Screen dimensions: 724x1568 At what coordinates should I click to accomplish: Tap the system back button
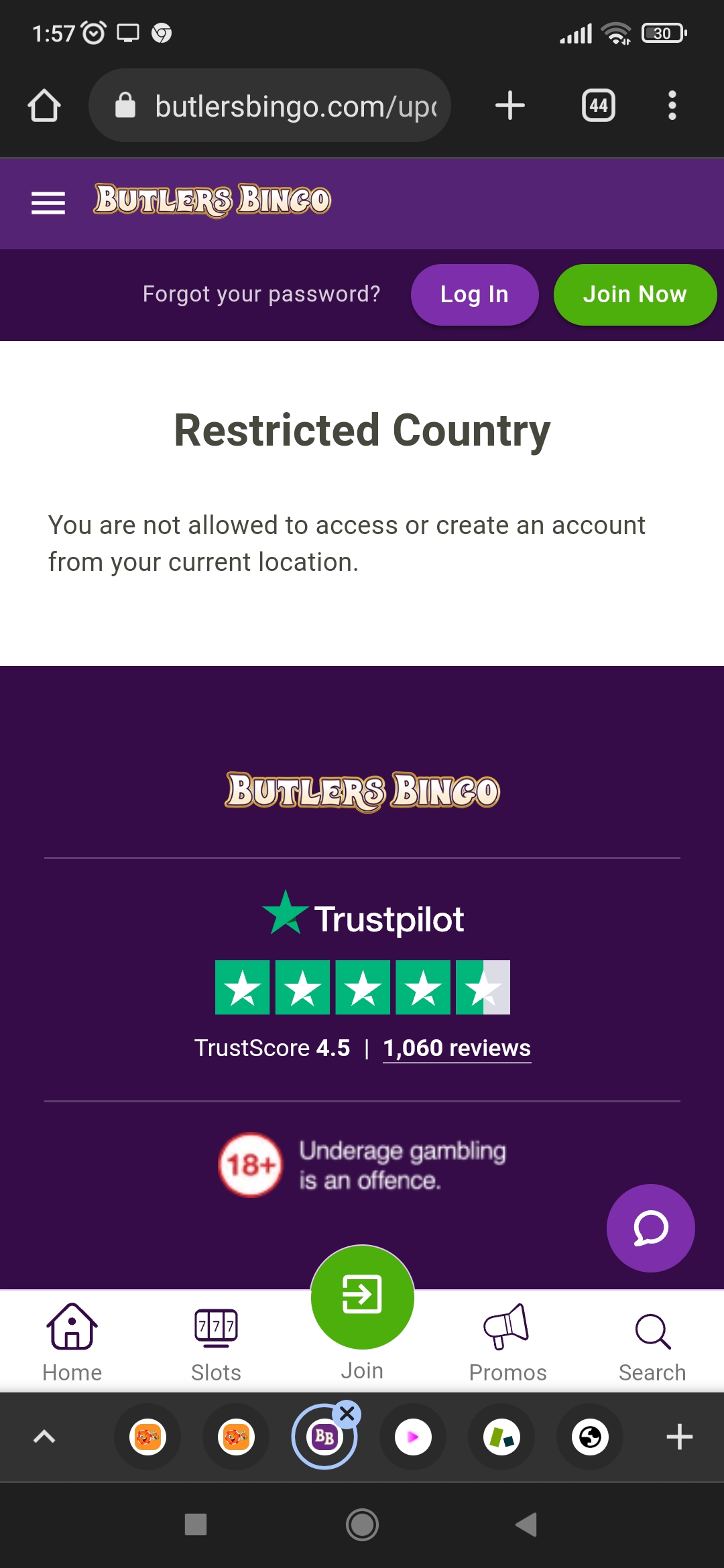[526, 1524]
